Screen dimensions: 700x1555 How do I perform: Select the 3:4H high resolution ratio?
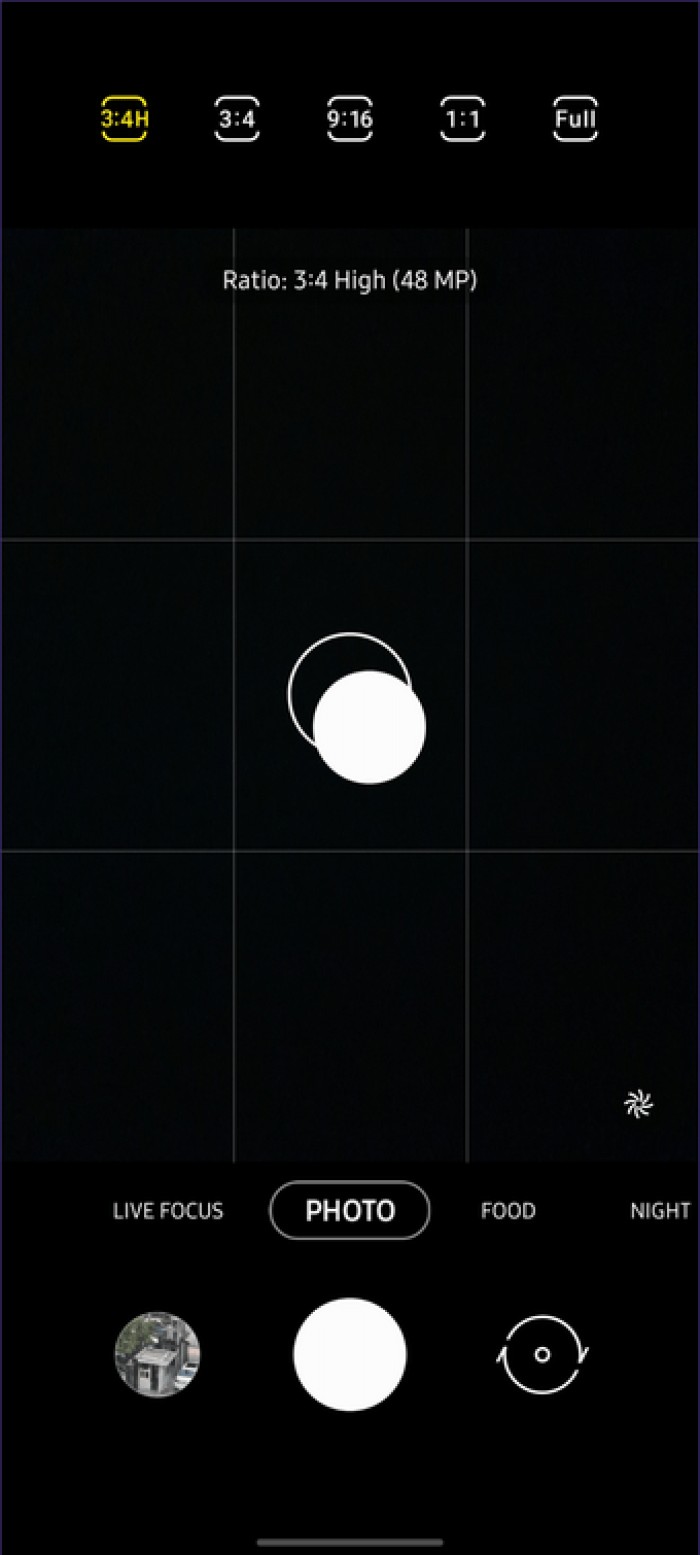[x=124, y=119]
